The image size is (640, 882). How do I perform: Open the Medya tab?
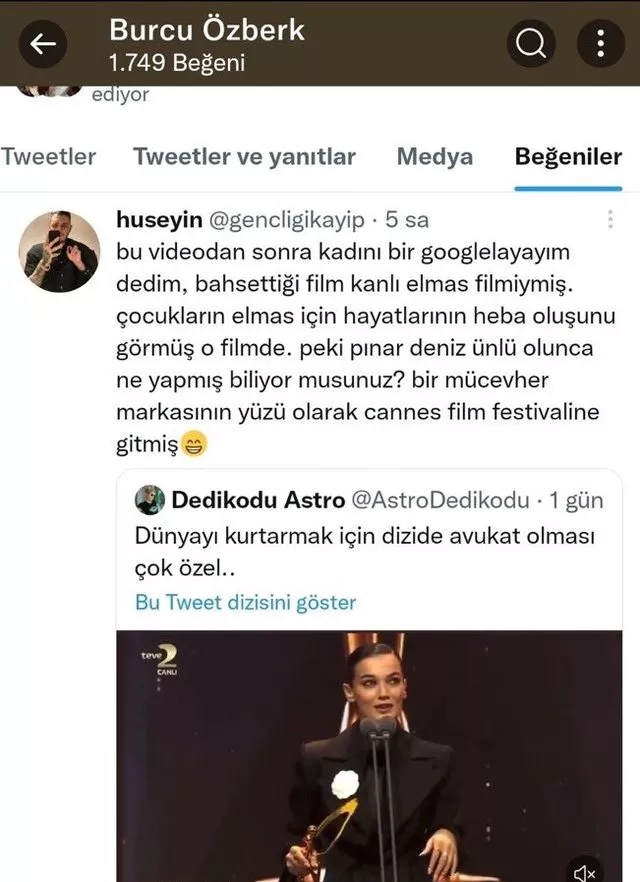(x=434, y=157)
